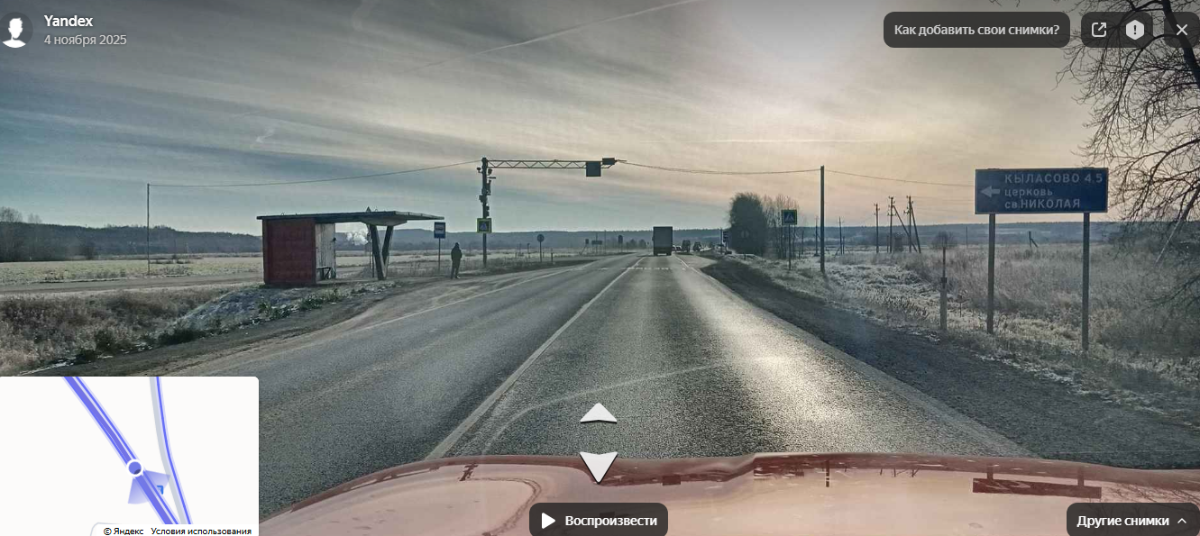This screenshot has width=1200, height=536.
Task: Open 'Как добавить свои снимки?' help
Action: [976, 30]
